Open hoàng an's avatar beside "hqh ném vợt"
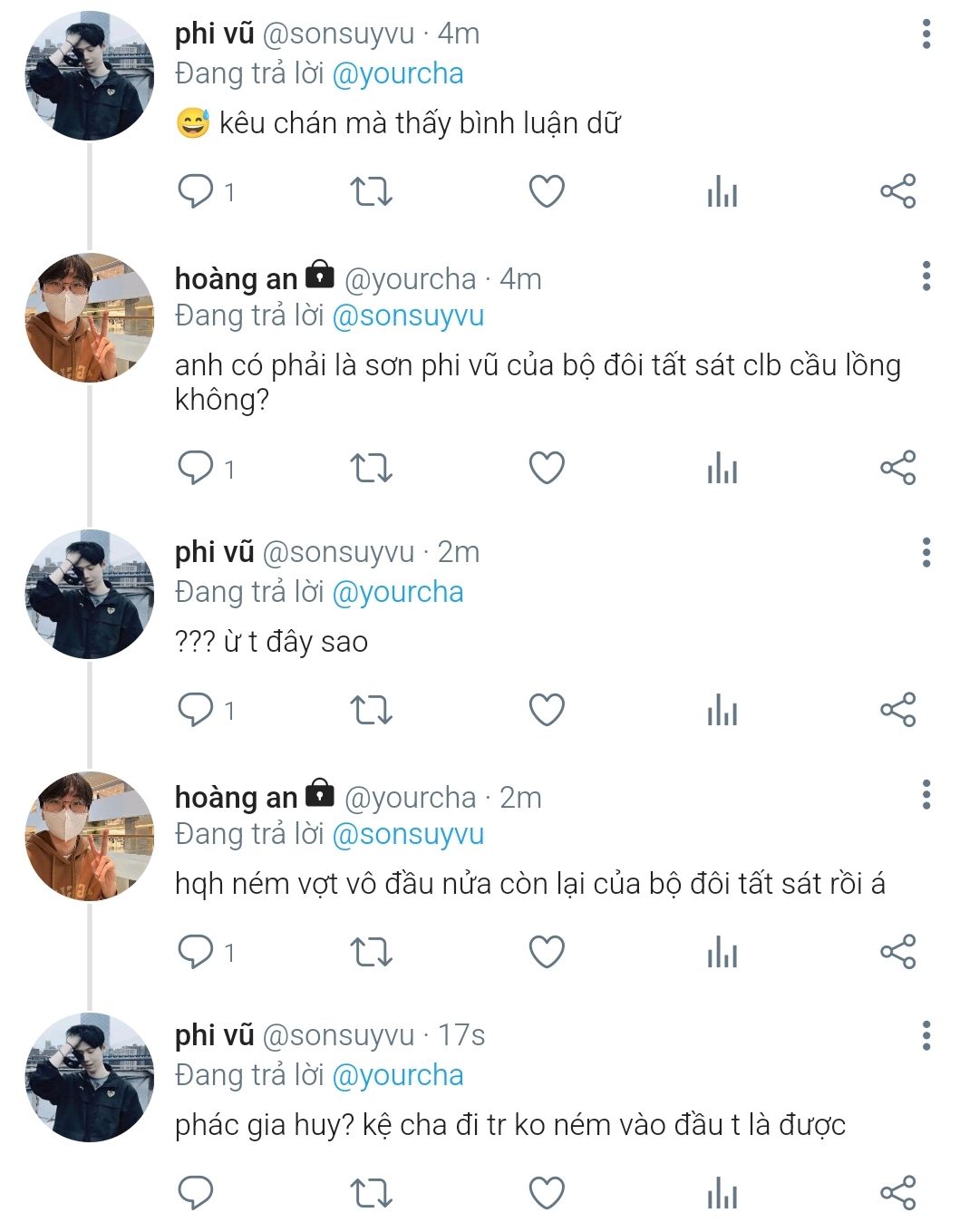Viewport: 979px width, 1232px height. (x=89, y=835)
